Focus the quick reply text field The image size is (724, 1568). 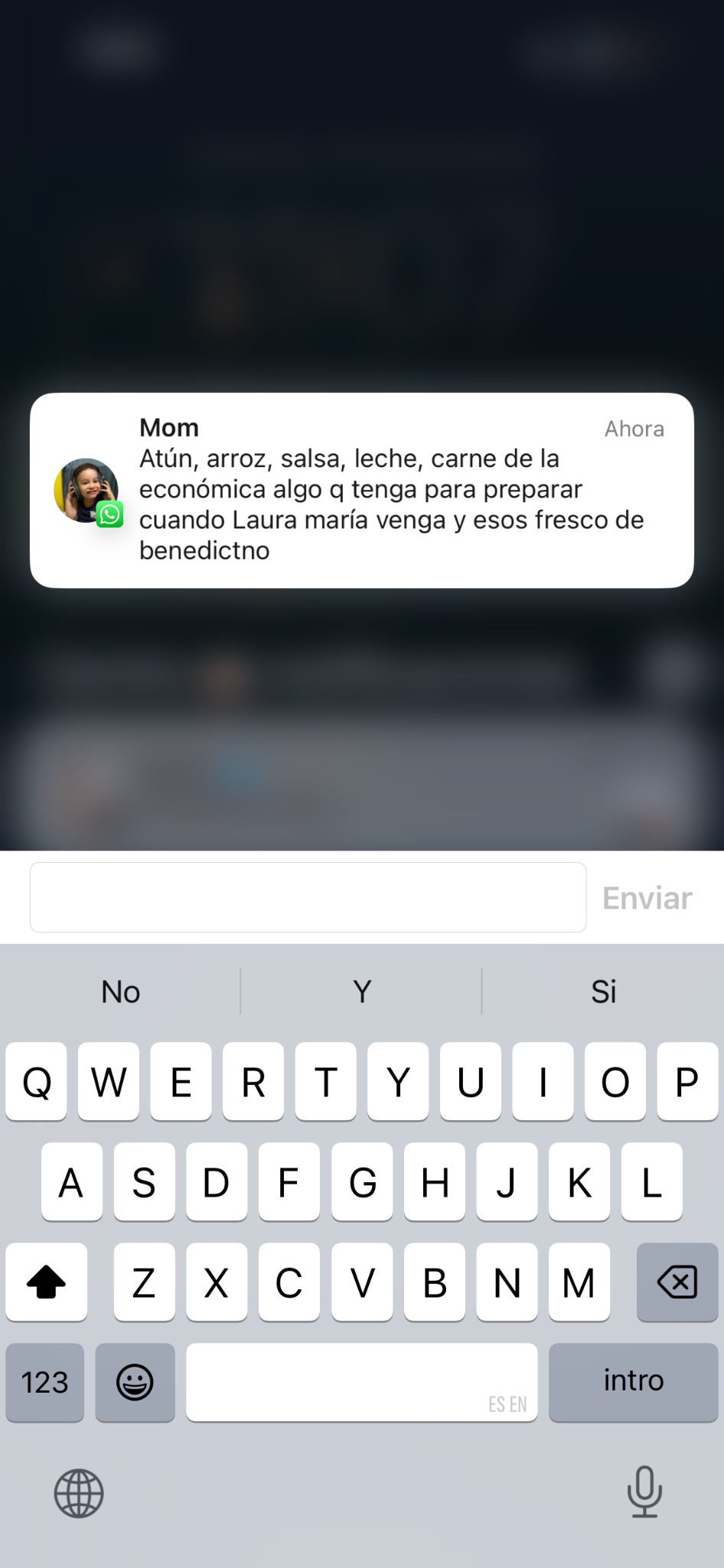pos(308,897)
